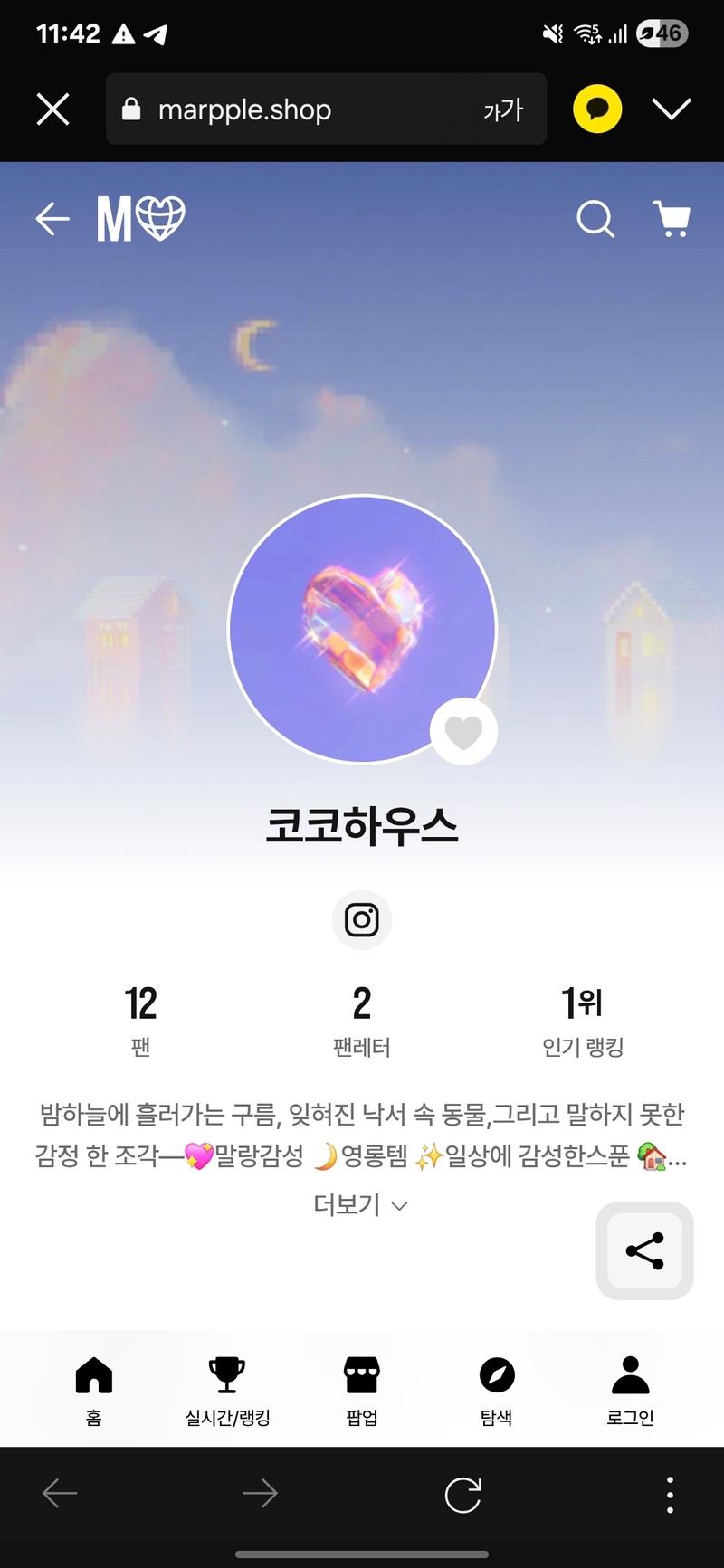Viewport: 724px width, 1568px height.
Task: Open the Marpple shop logo home
Action: tap(141, 219)
